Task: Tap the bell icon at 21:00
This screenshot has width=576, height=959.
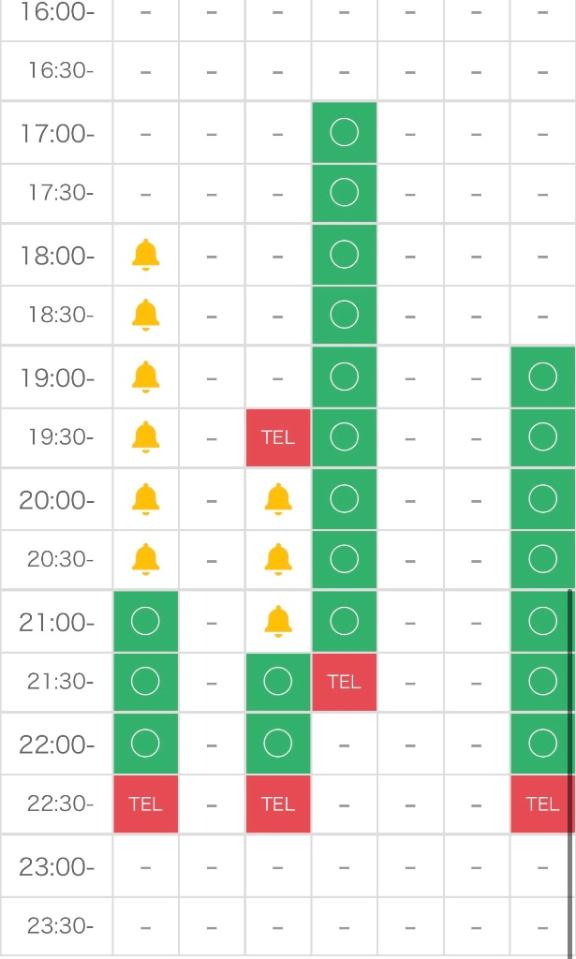Action: tap(278, 621)
